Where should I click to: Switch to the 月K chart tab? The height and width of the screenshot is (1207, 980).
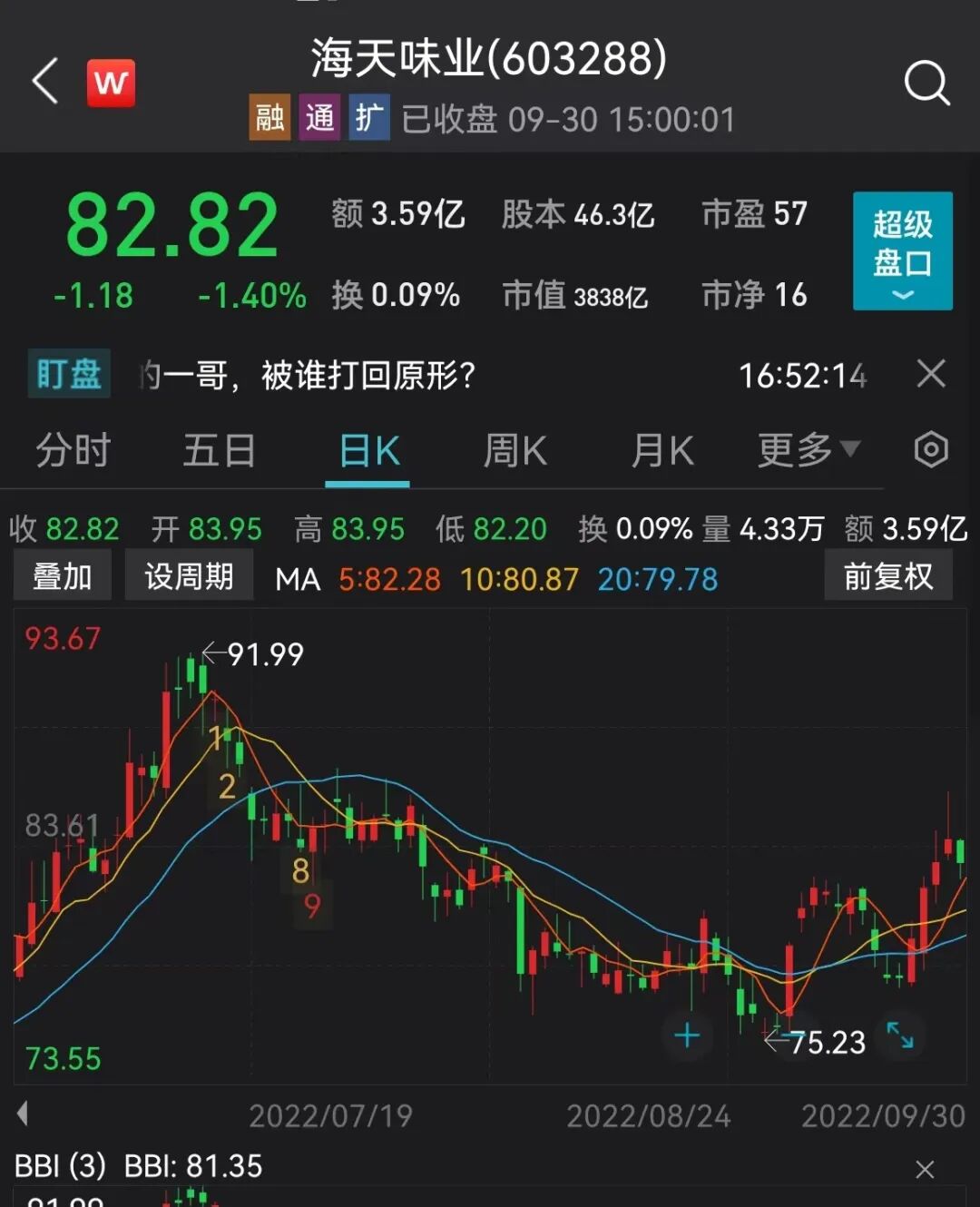point(662,450)
